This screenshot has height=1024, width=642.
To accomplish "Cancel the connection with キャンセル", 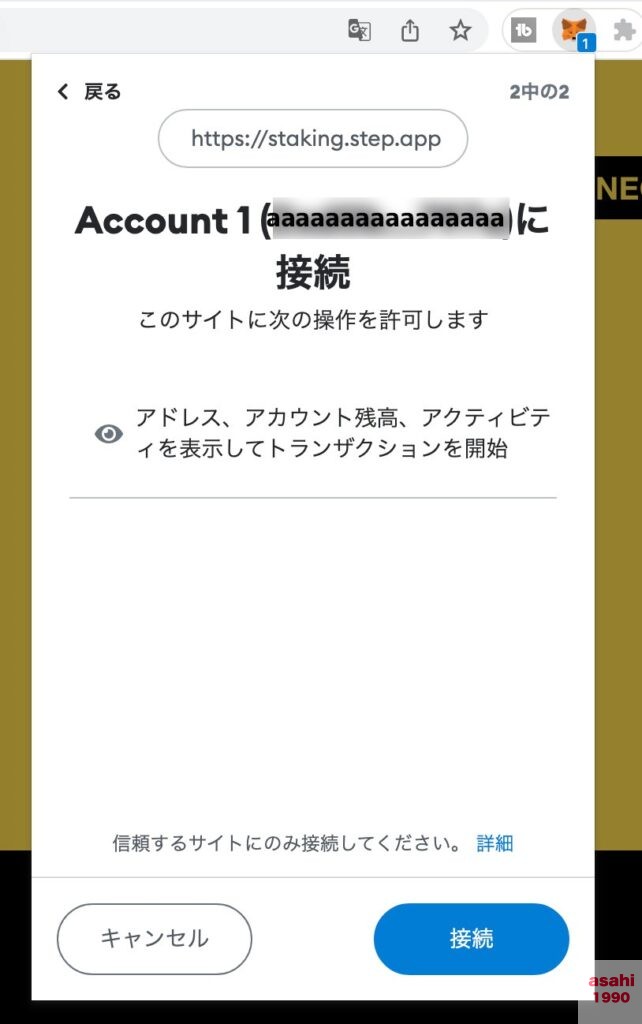I will click(154, 939).
